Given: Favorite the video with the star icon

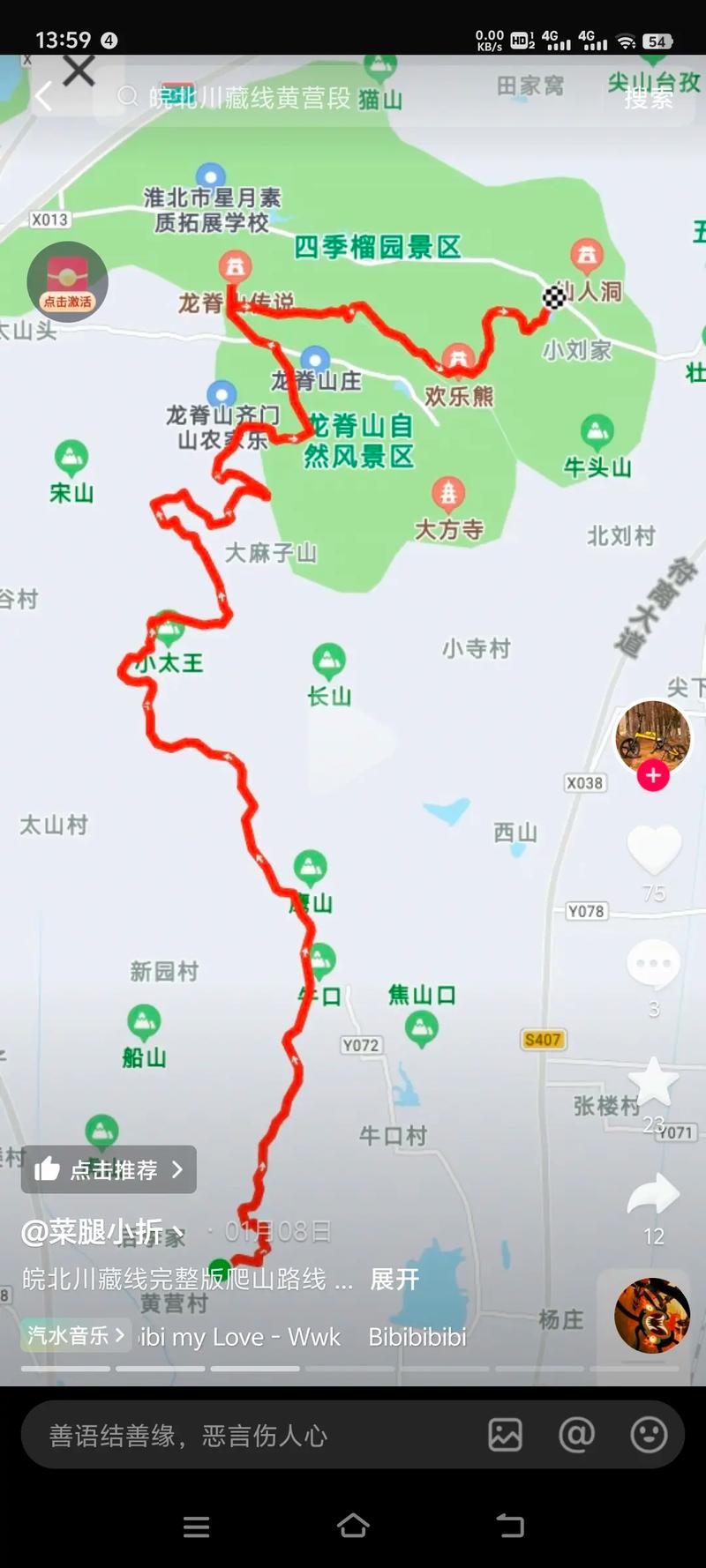Looking at the screenshot, I should tap(652, 1079).
